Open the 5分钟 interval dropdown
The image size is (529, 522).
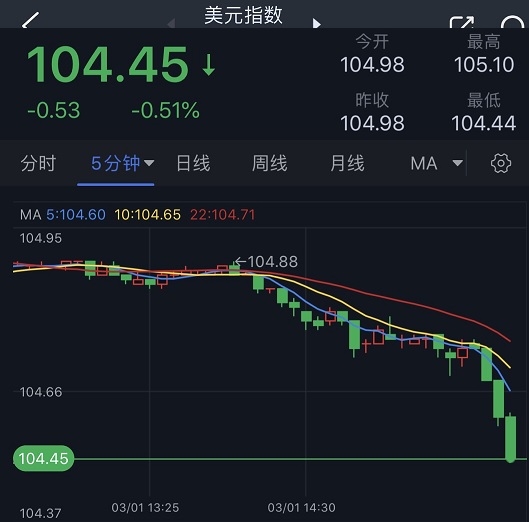(x=122, y=163)
